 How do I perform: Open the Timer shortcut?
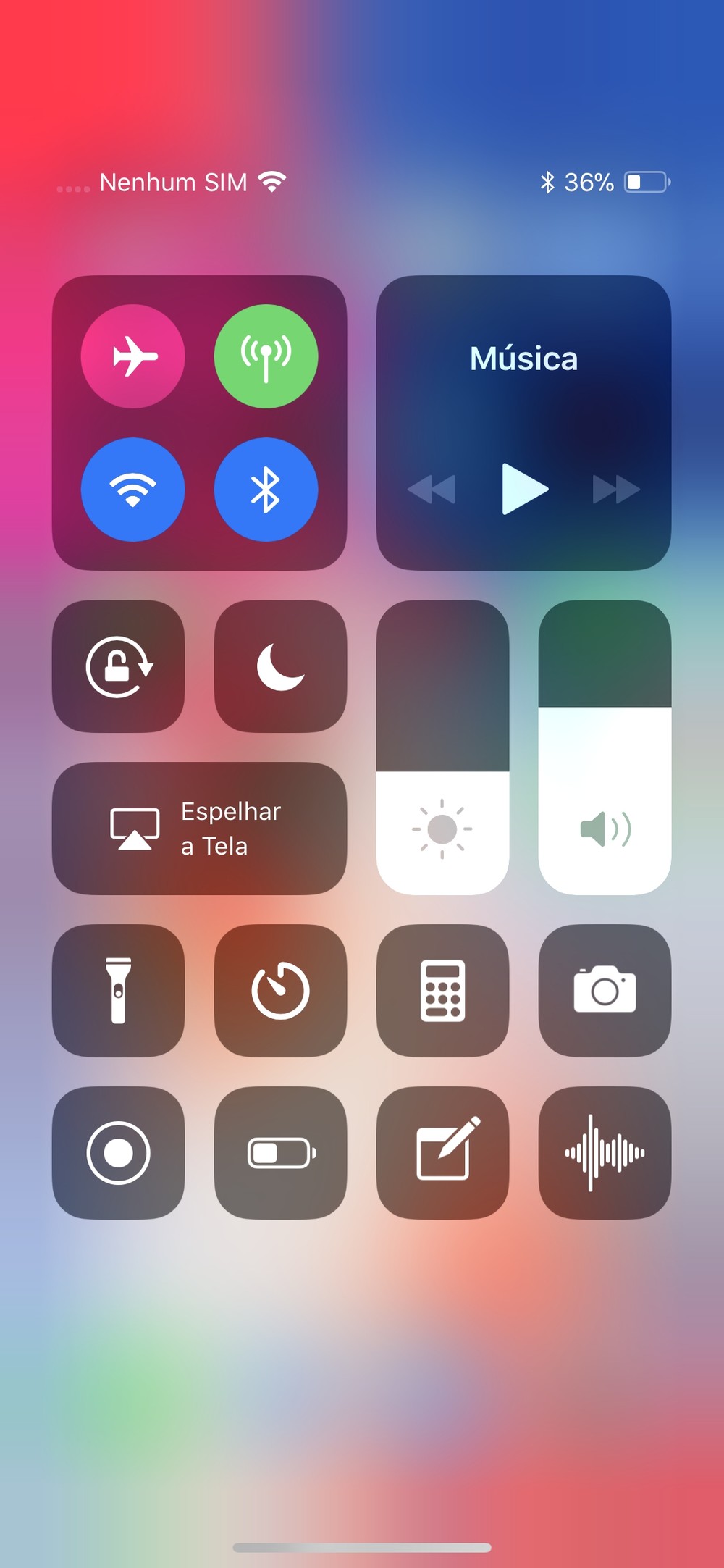pos(280,990)
